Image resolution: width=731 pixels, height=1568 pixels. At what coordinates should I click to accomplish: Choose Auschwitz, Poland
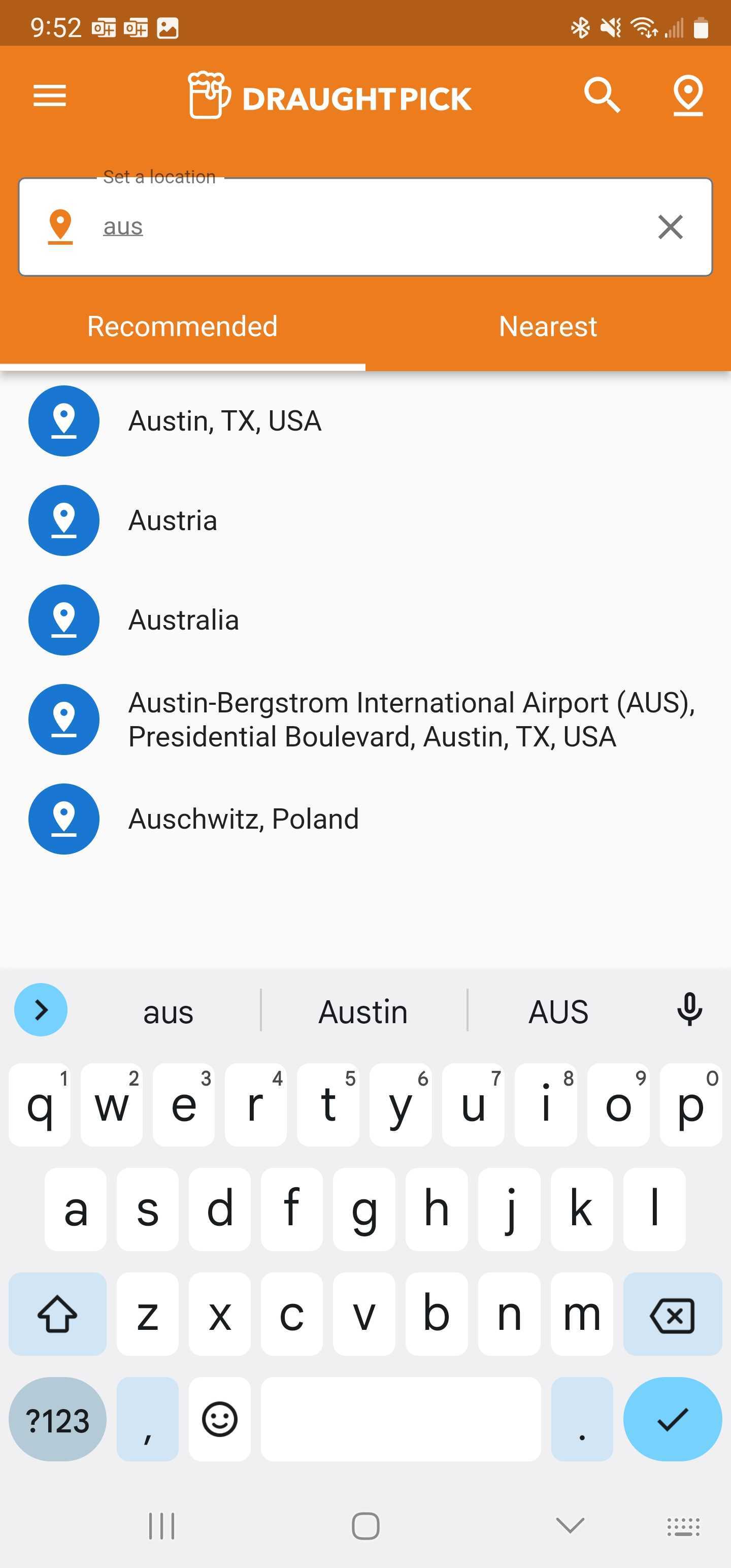pos(244,820)
